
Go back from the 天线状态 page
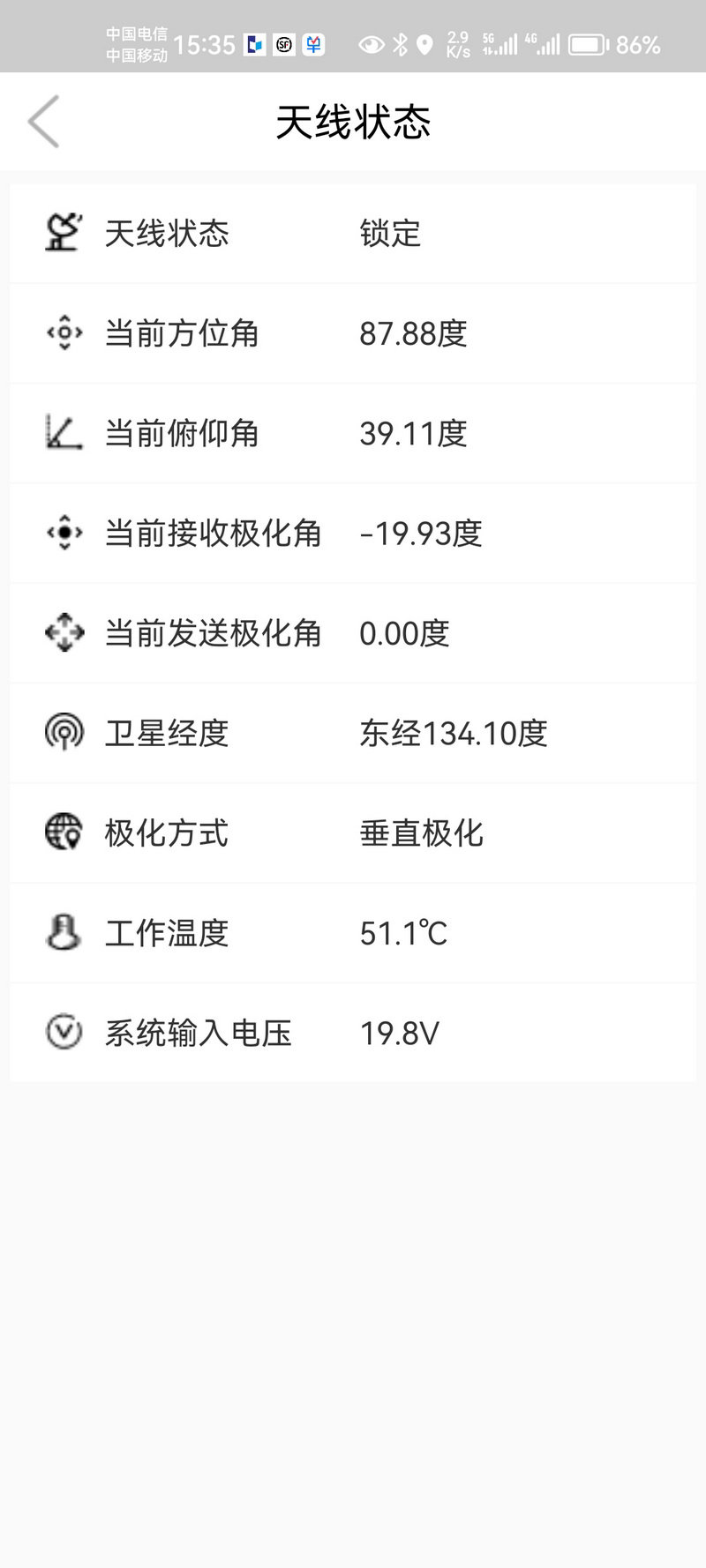click(43, 122)
